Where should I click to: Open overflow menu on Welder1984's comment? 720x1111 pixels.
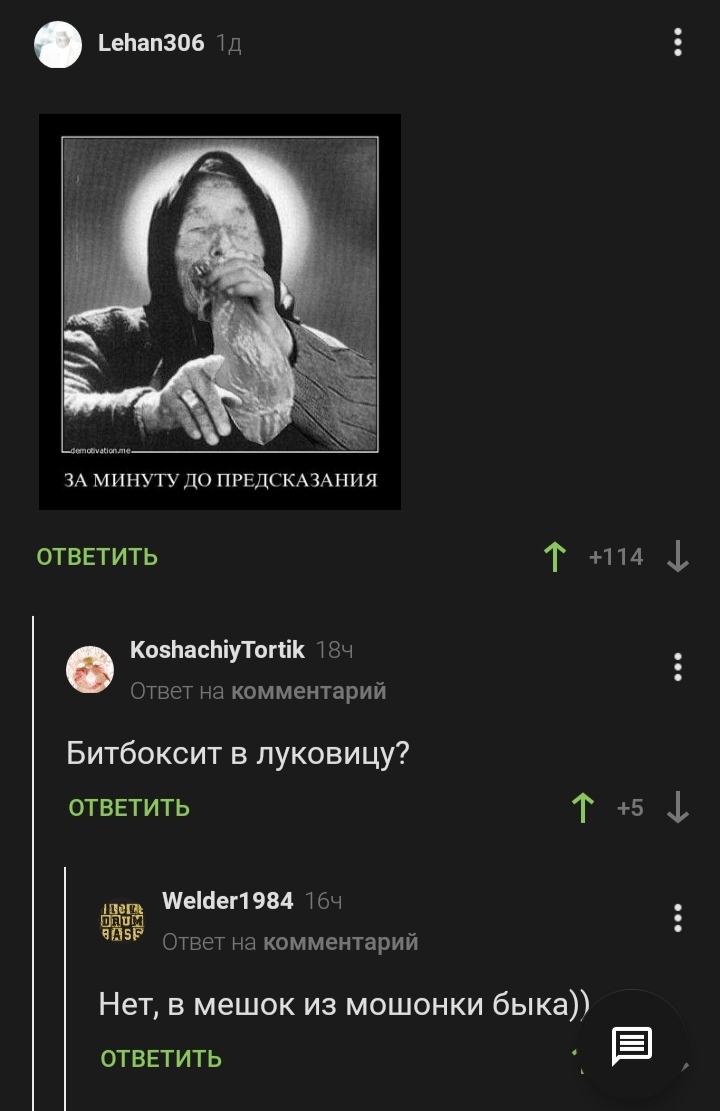(677, 919)
